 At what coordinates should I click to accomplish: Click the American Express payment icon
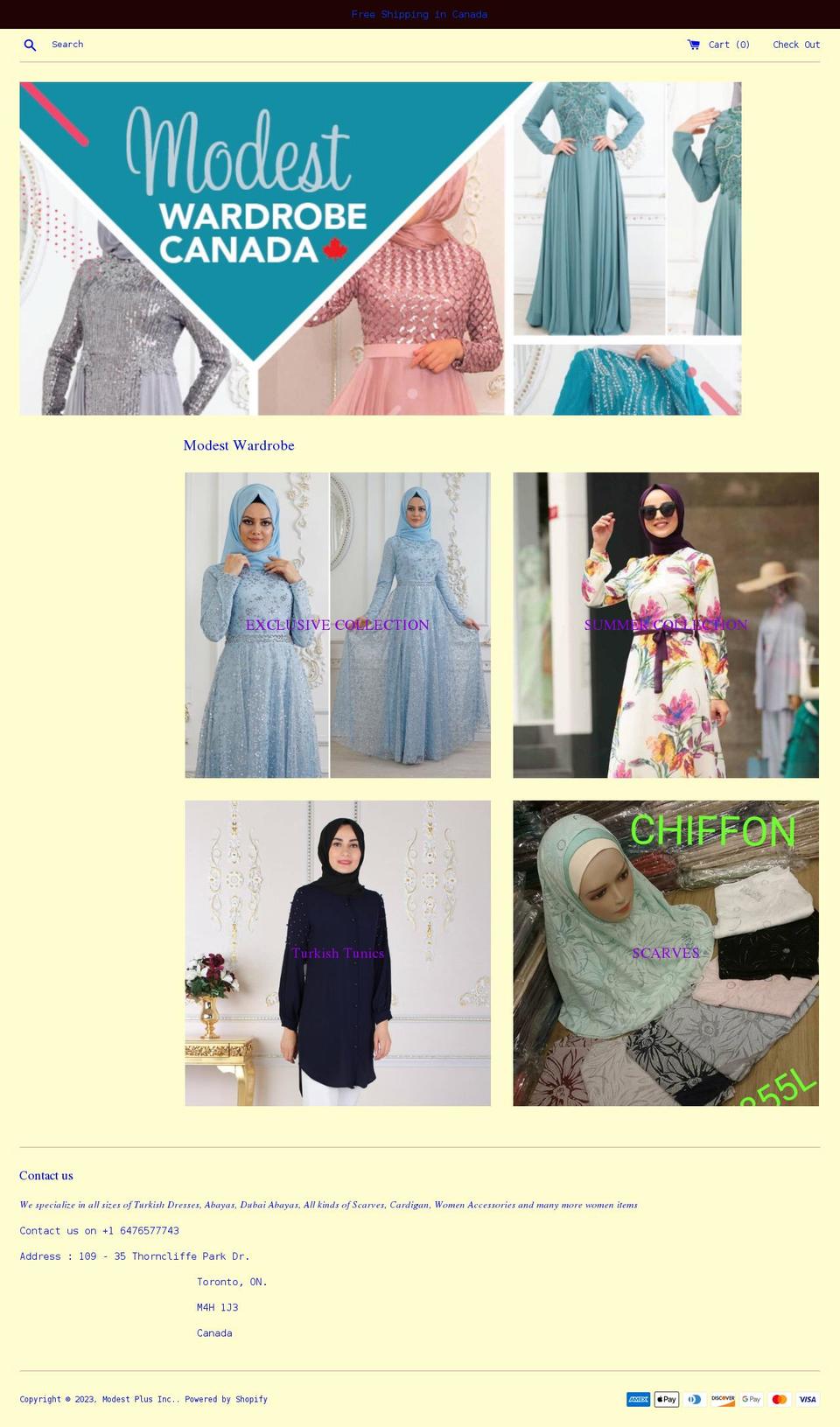click(x=638, y=1399)
